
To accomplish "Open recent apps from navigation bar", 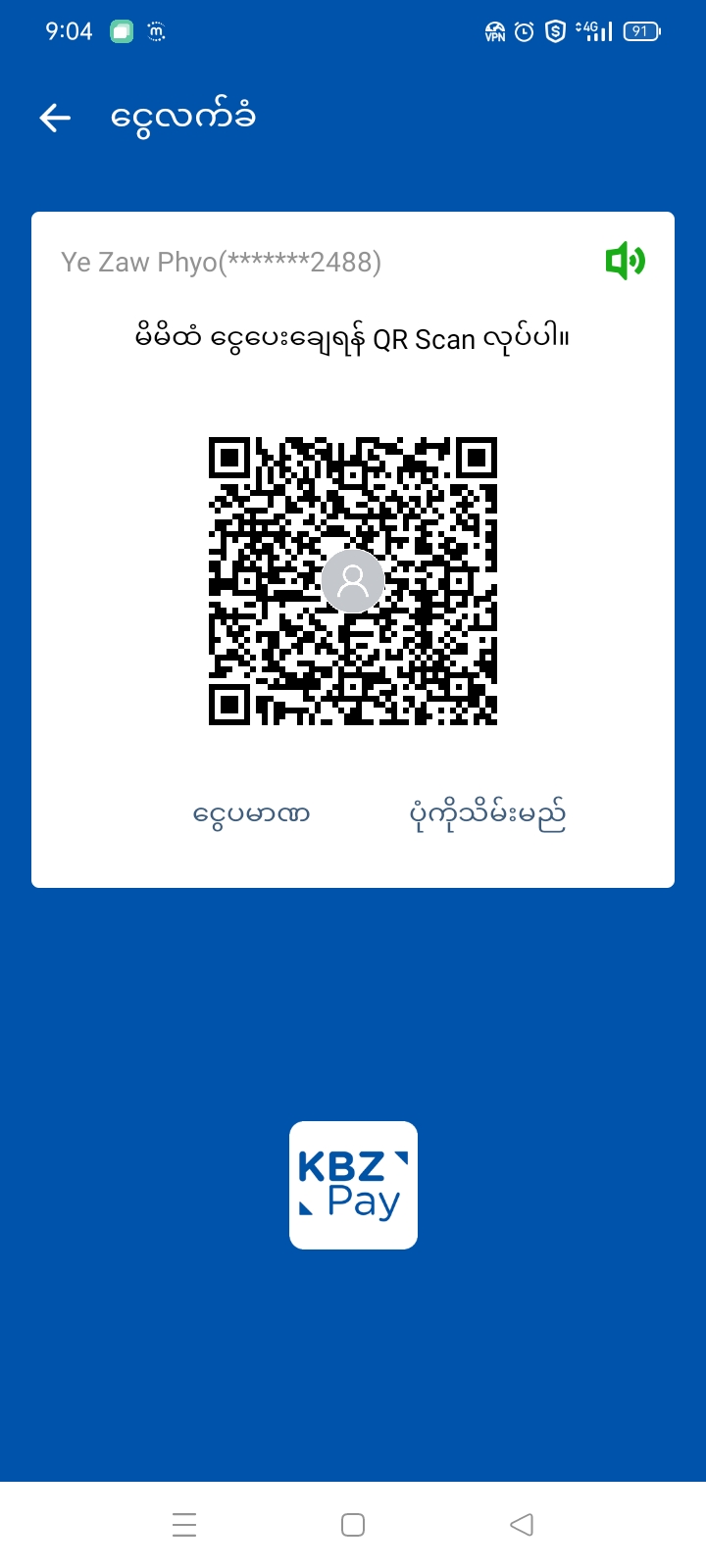I will pos(184,1525).
